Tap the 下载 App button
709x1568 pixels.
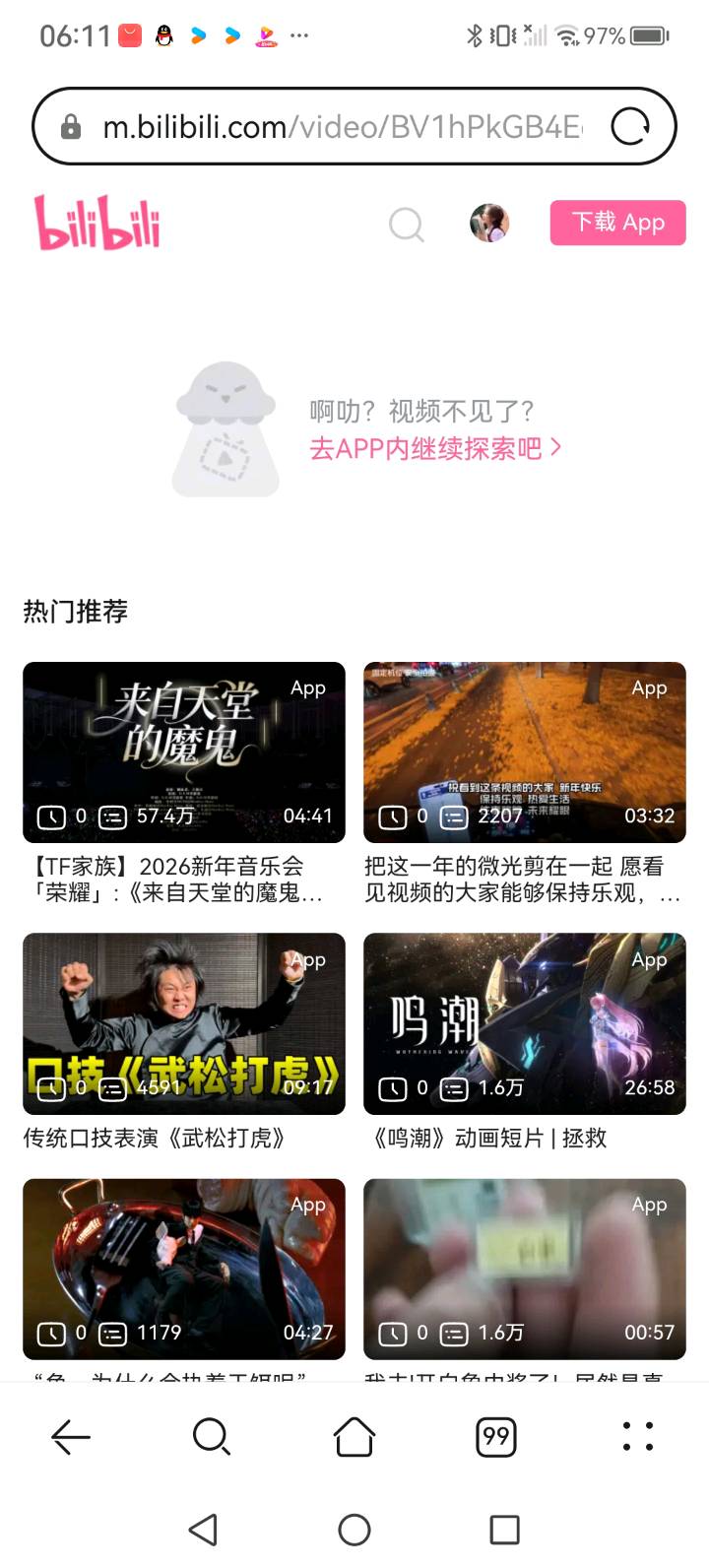[617, 223]
